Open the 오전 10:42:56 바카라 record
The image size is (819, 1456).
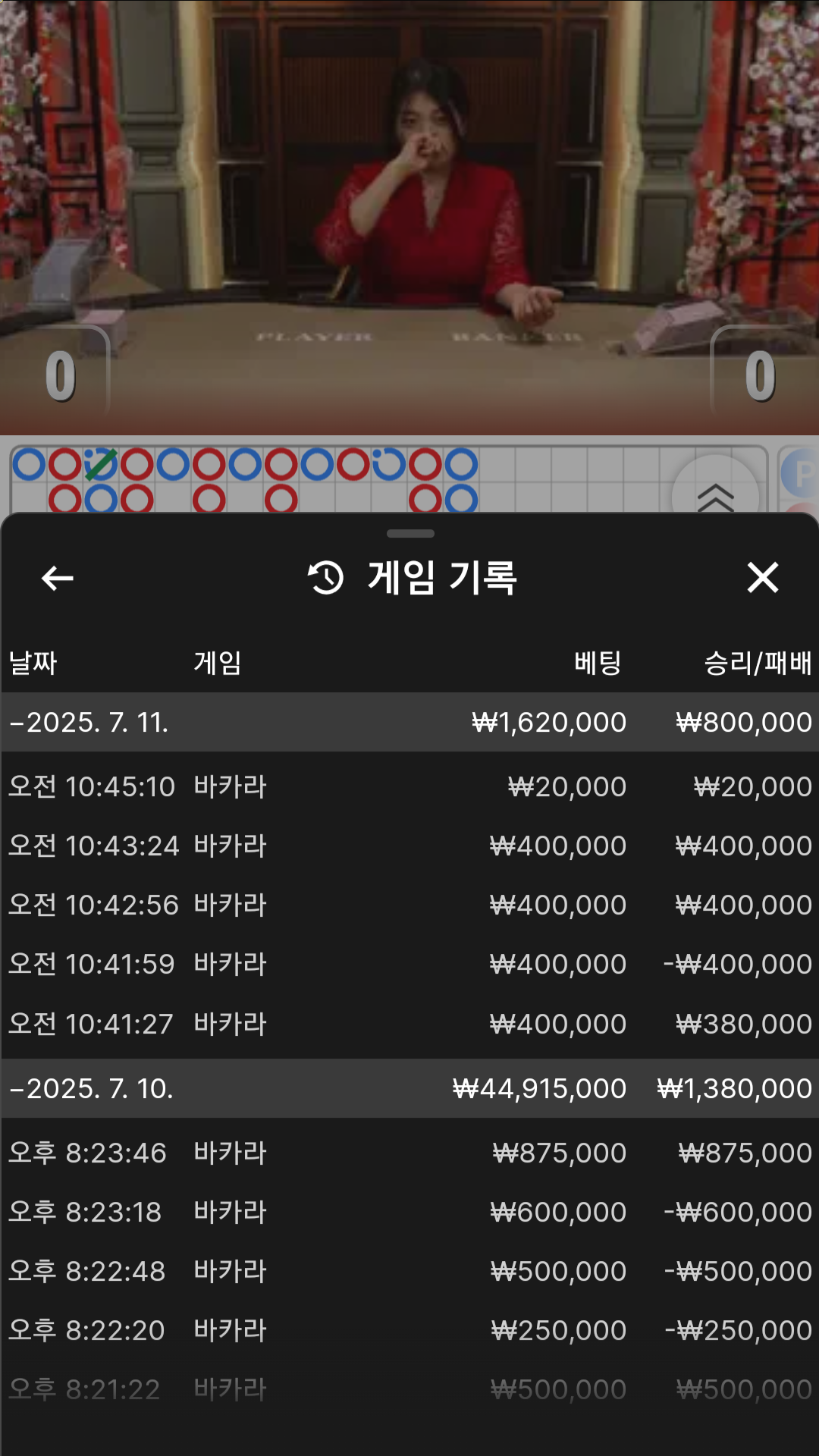[x=409, y=905]
